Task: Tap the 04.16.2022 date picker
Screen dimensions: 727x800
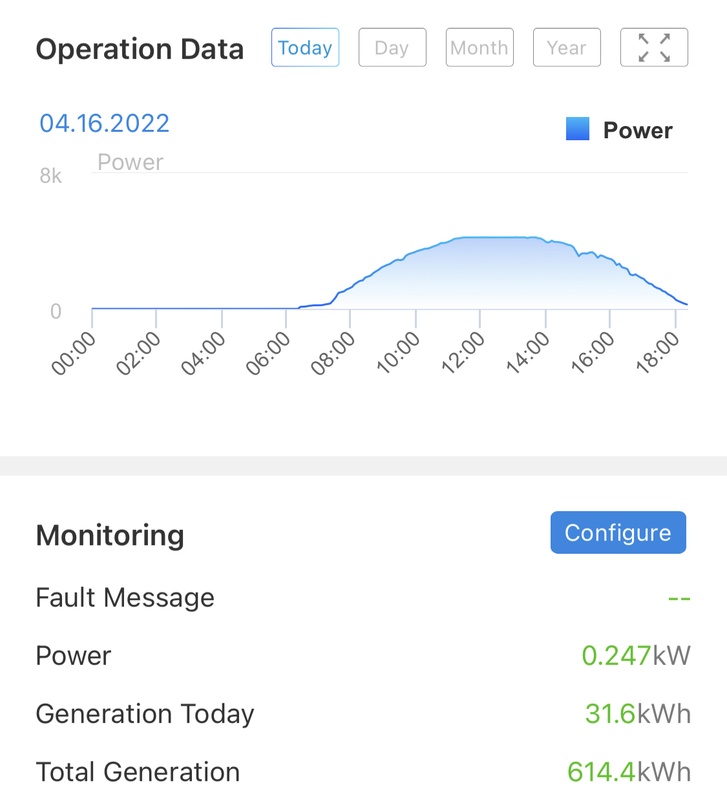Action: pos(105,124)
